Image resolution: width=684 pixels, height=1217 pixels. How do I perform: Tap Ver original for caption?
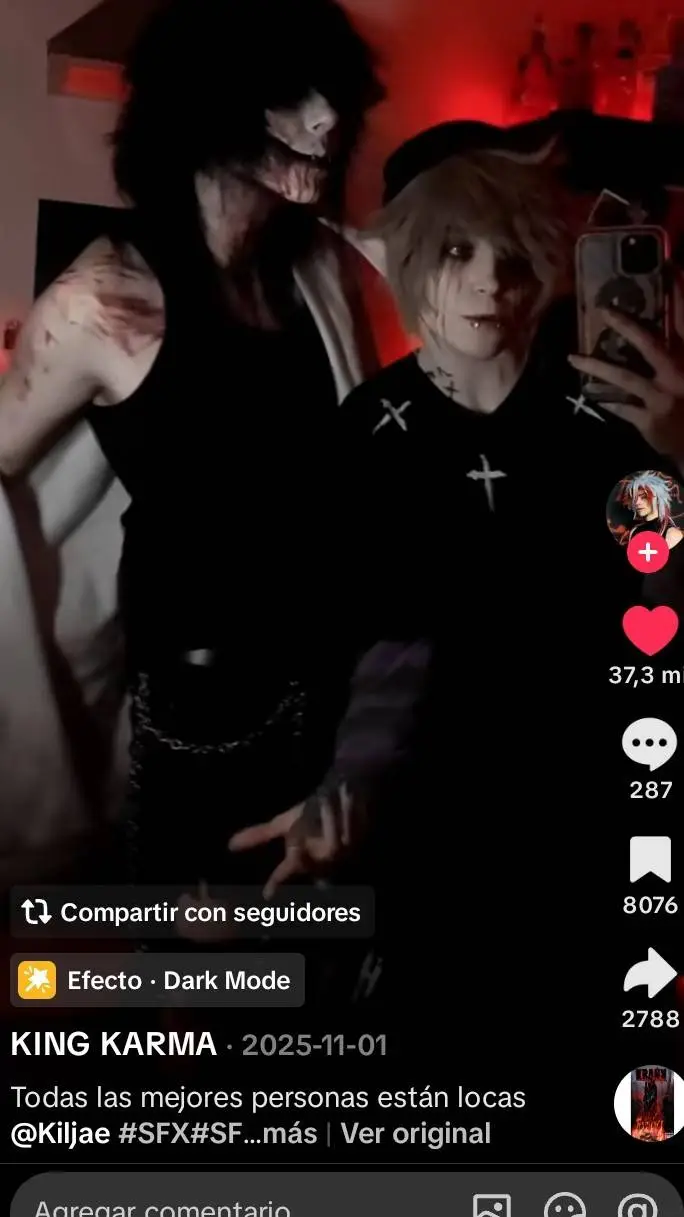415,1133
